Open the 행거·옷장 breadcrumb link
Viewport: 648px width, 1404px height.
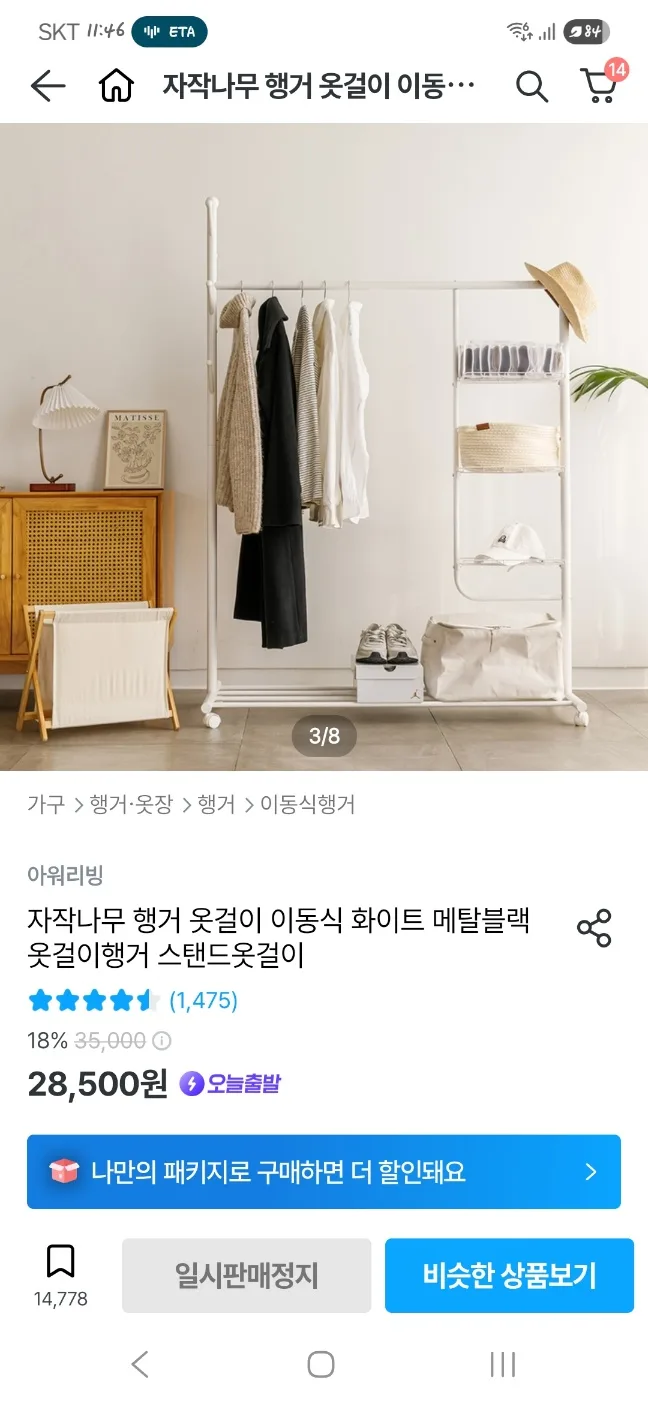pos(131,804)
